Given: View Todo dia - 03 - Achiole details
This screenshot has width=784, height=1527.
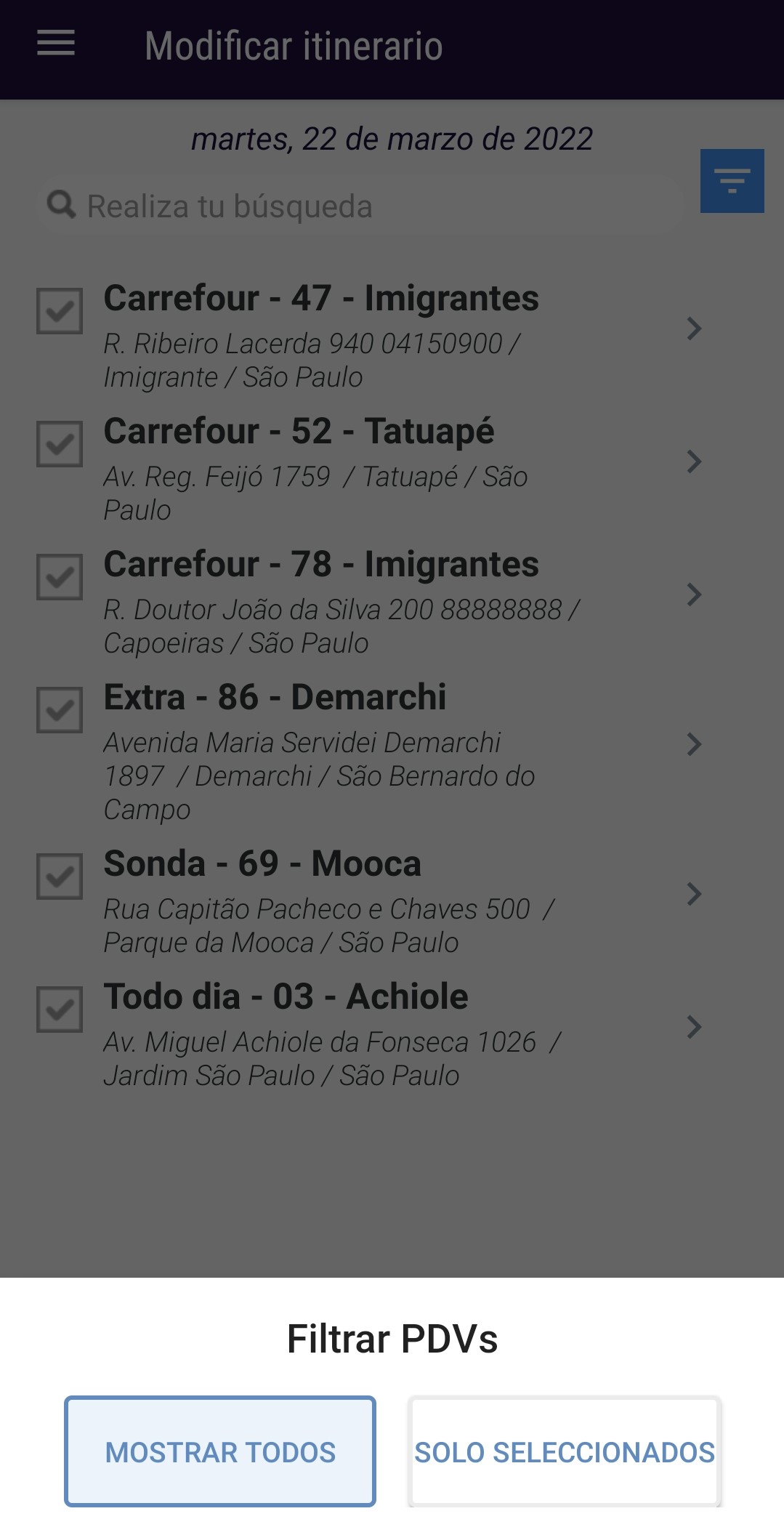Looking at the screenshot, I should 694,1027.
